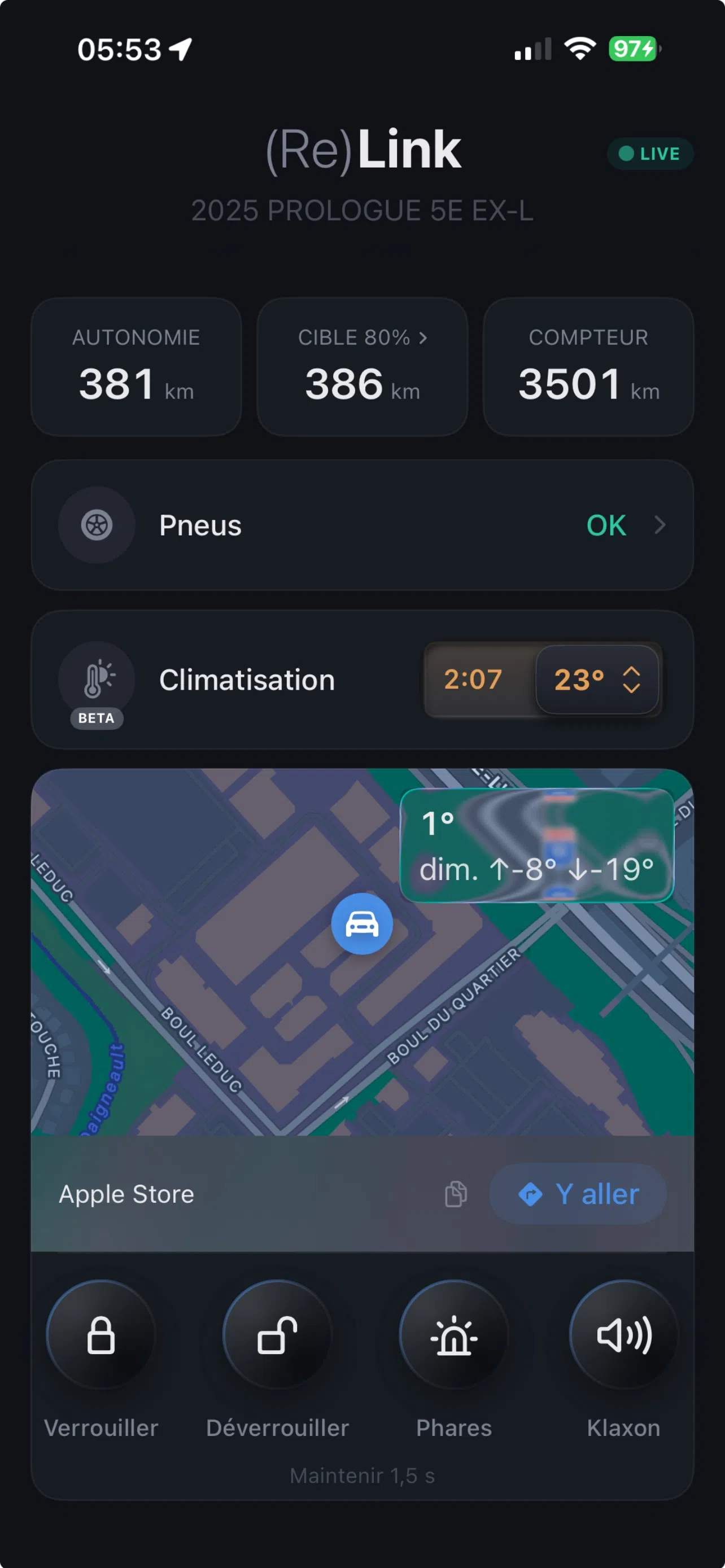
Task: Tap the Déverrouiller unlock button
Action: coord(278,1335)
